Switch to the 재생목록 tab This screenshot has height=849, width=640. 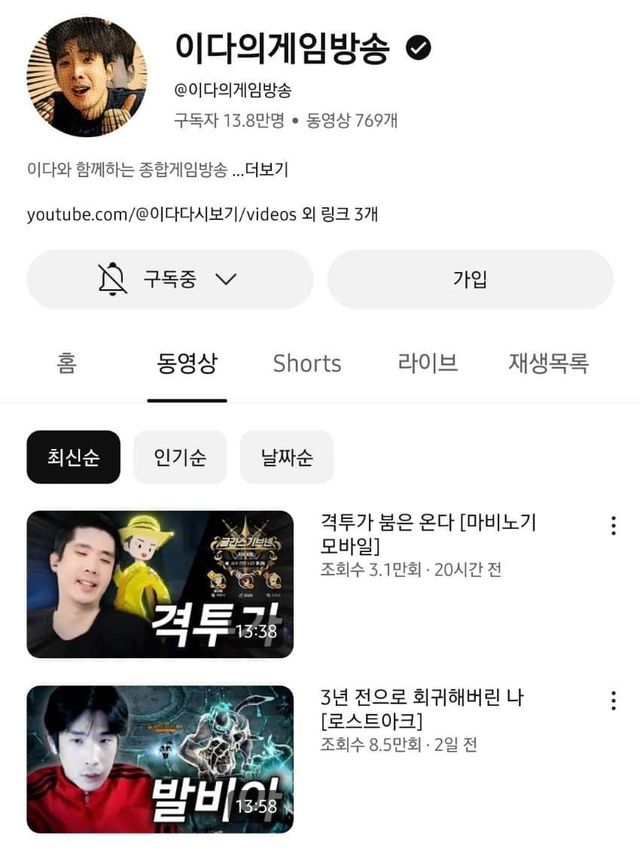click(548, 363)
